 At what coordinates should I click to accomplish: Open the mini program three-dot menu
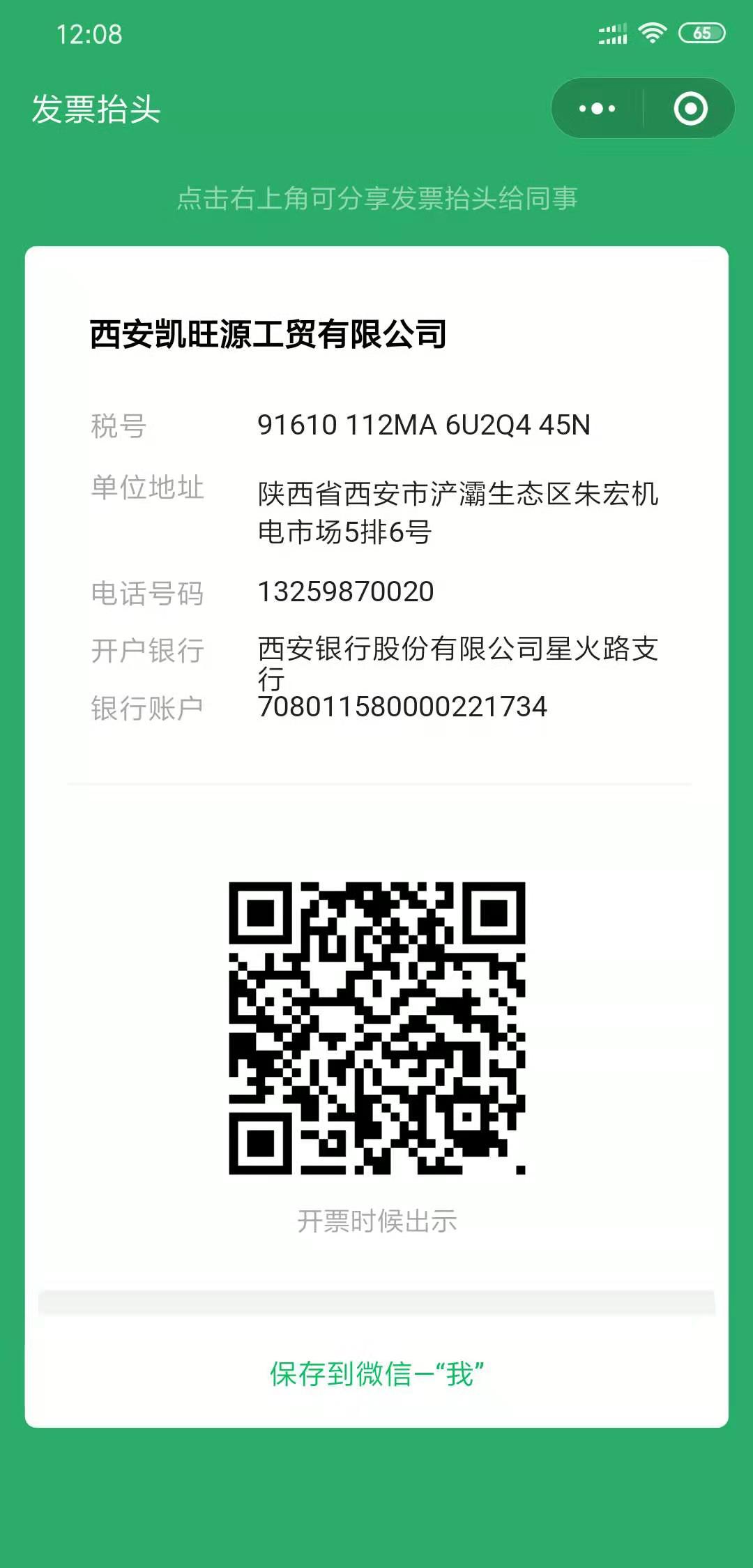(x=598, y=109)
